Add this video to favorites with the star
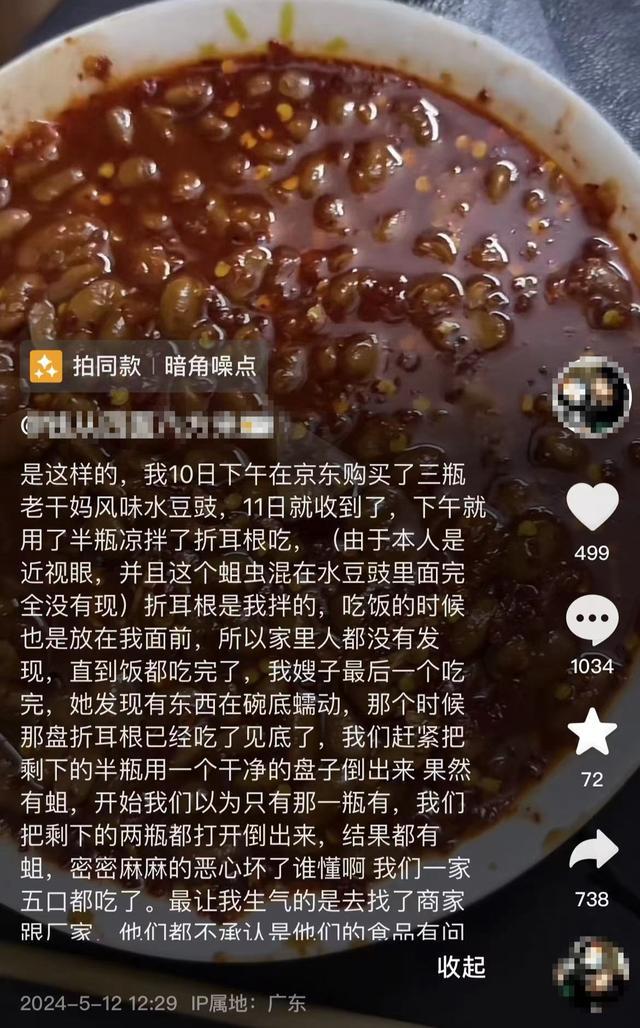 [592, 733]
